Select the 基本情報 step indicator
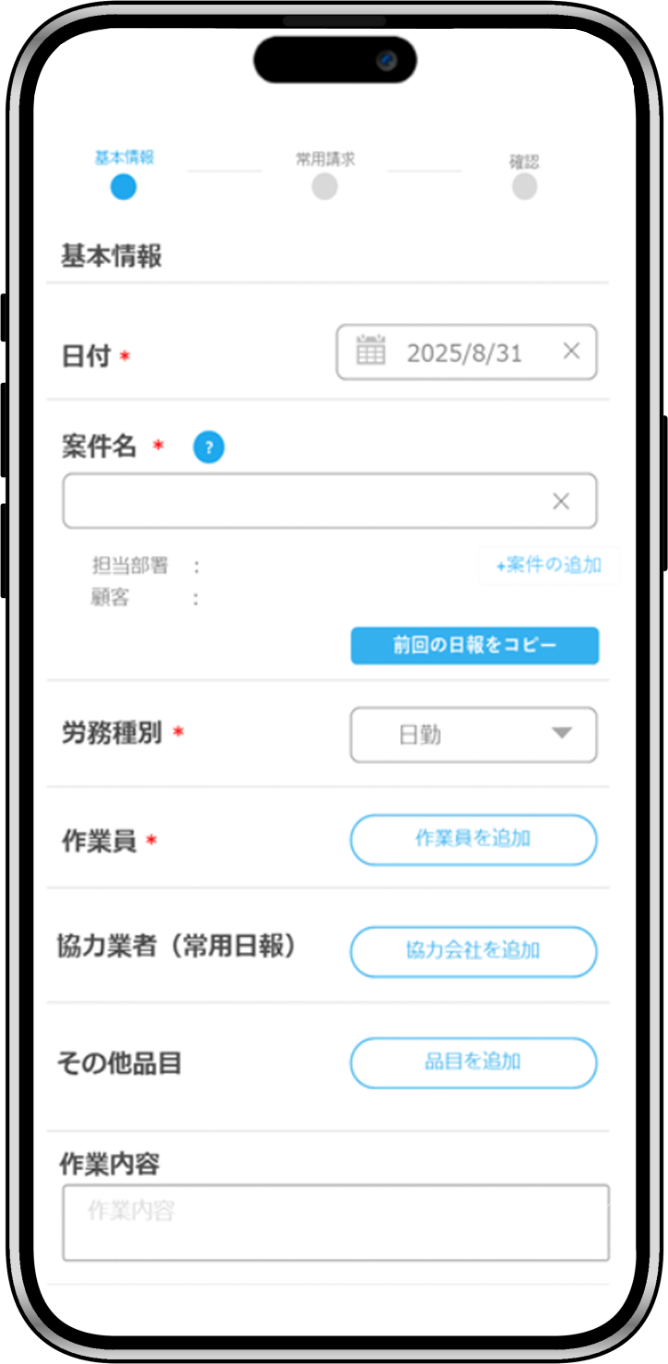This screenshot has width=668, height=1364. tap(123, 186)
